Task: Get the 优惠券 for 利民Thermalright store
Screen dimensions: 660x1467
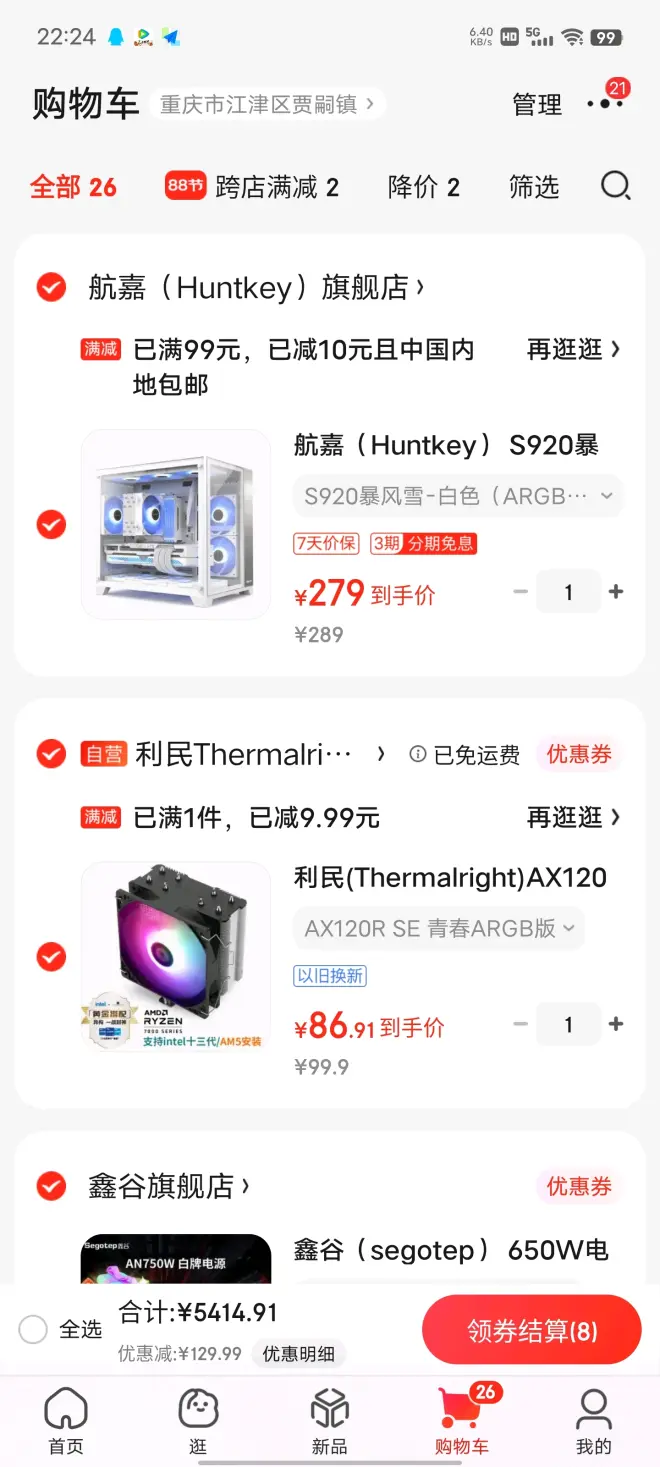Action: pyautogui.click(x=578, y=754)
